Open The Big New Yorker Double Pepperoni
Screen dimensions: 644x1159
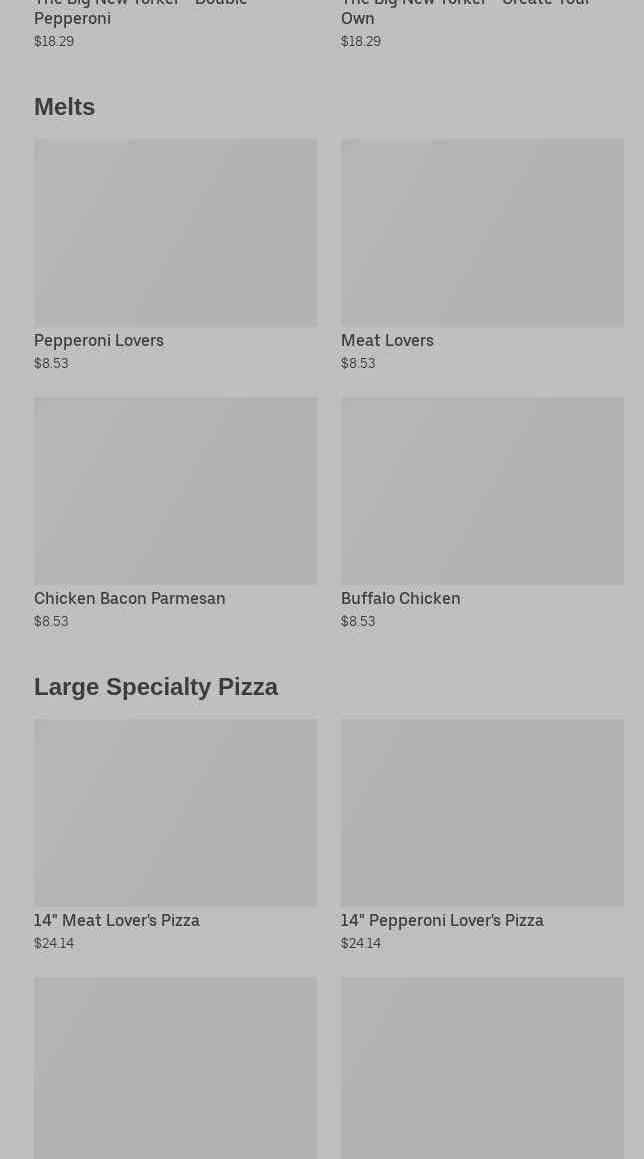click(x=140, y=14)
